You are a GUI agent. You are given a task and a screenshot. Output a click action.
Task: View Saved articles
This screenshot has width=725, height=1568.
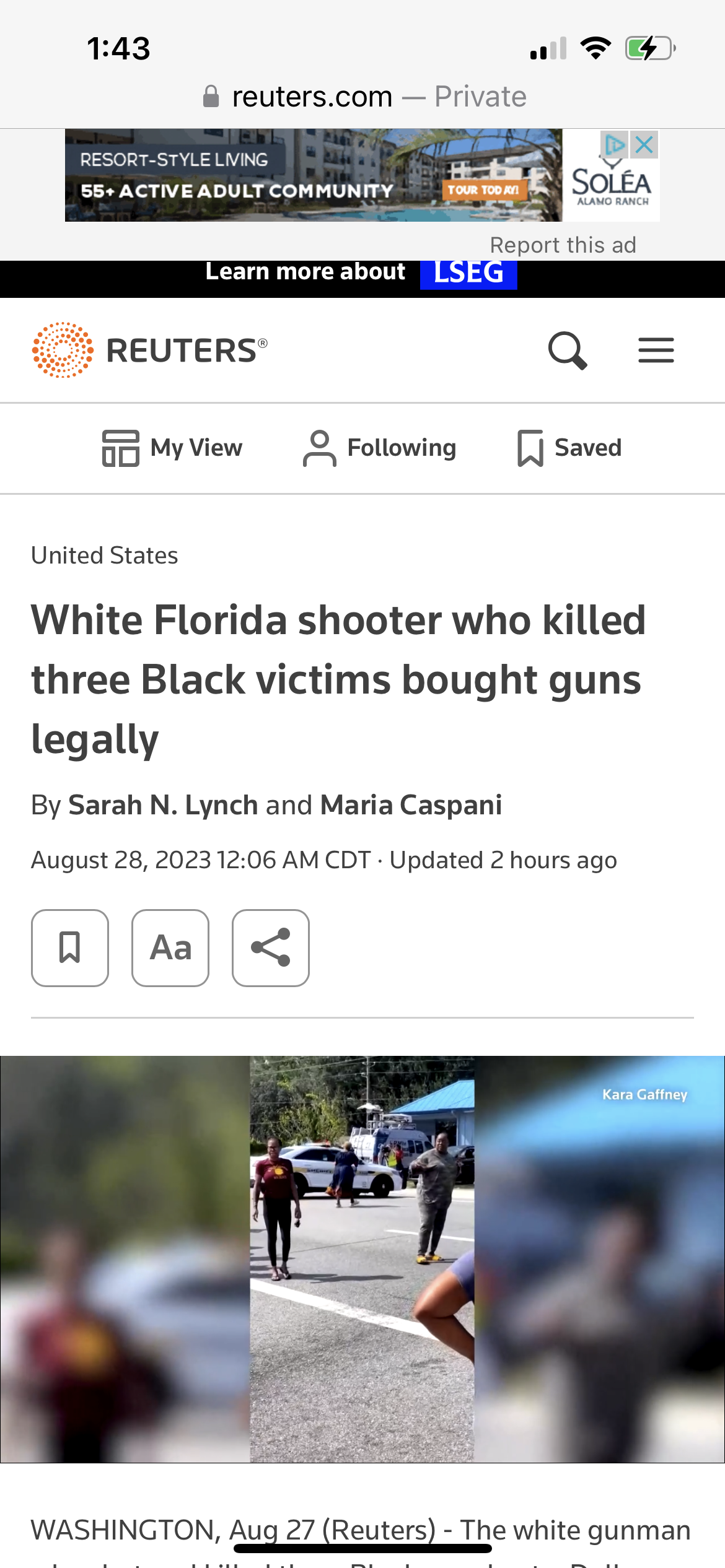click(569, 448)
